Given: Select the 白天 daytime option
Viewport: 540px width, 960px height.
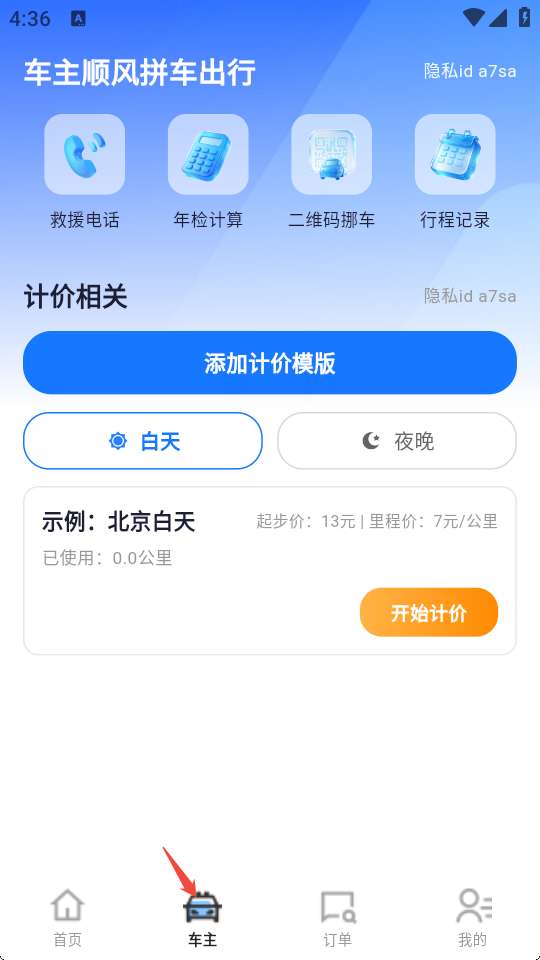Looking at the screenshot, I should click(143, 441).
